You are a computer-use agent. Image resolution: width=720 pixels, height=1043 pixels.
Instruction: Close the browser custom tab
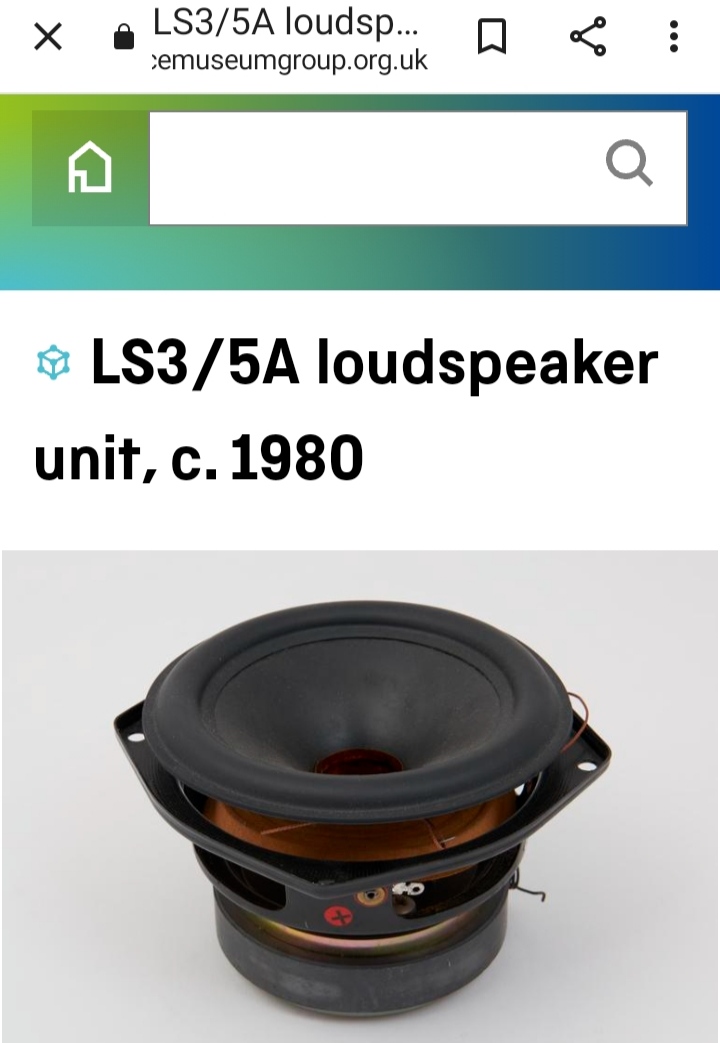click(48, 37)
